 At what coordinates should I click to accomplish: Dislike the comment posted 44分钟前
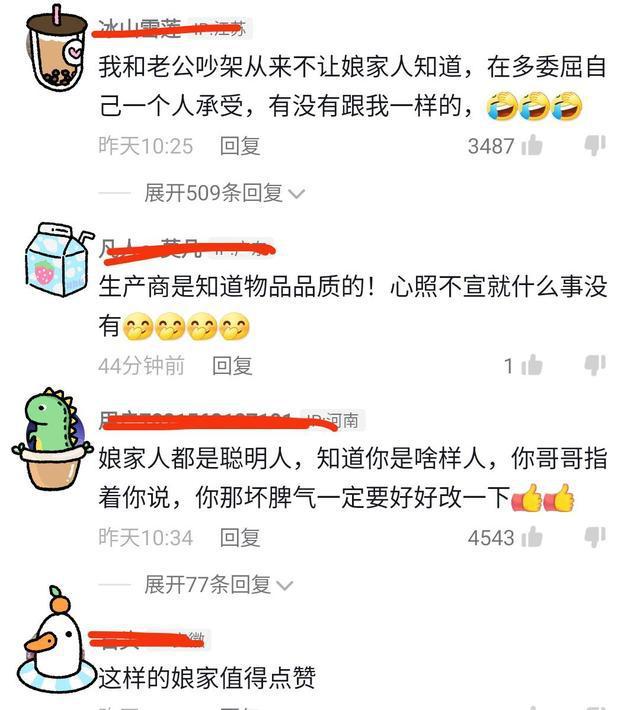(x=595, y=366)
